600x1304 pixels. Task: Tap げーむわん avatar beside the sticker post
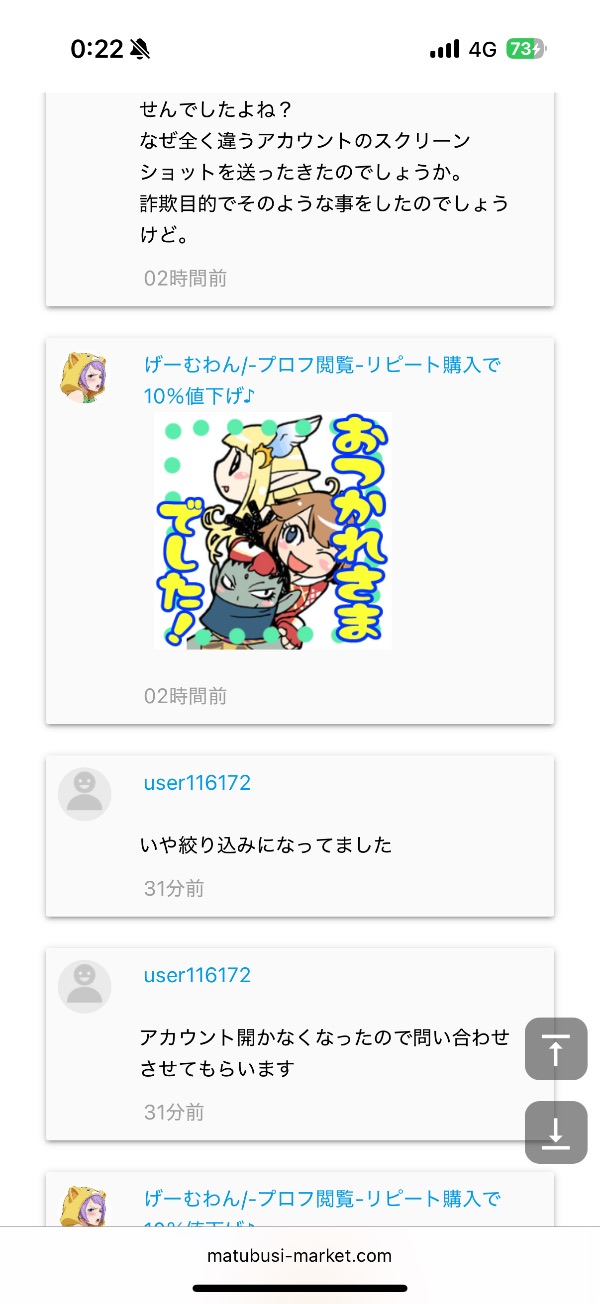coord(84,377)
